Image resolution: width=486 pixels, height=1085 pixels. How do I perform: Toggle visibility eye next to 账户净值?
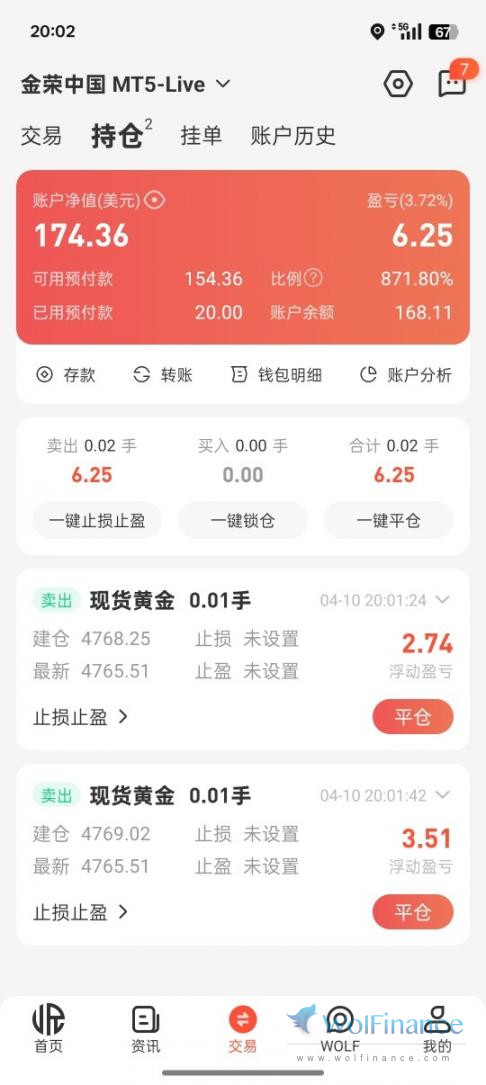(x=156, y=201)
